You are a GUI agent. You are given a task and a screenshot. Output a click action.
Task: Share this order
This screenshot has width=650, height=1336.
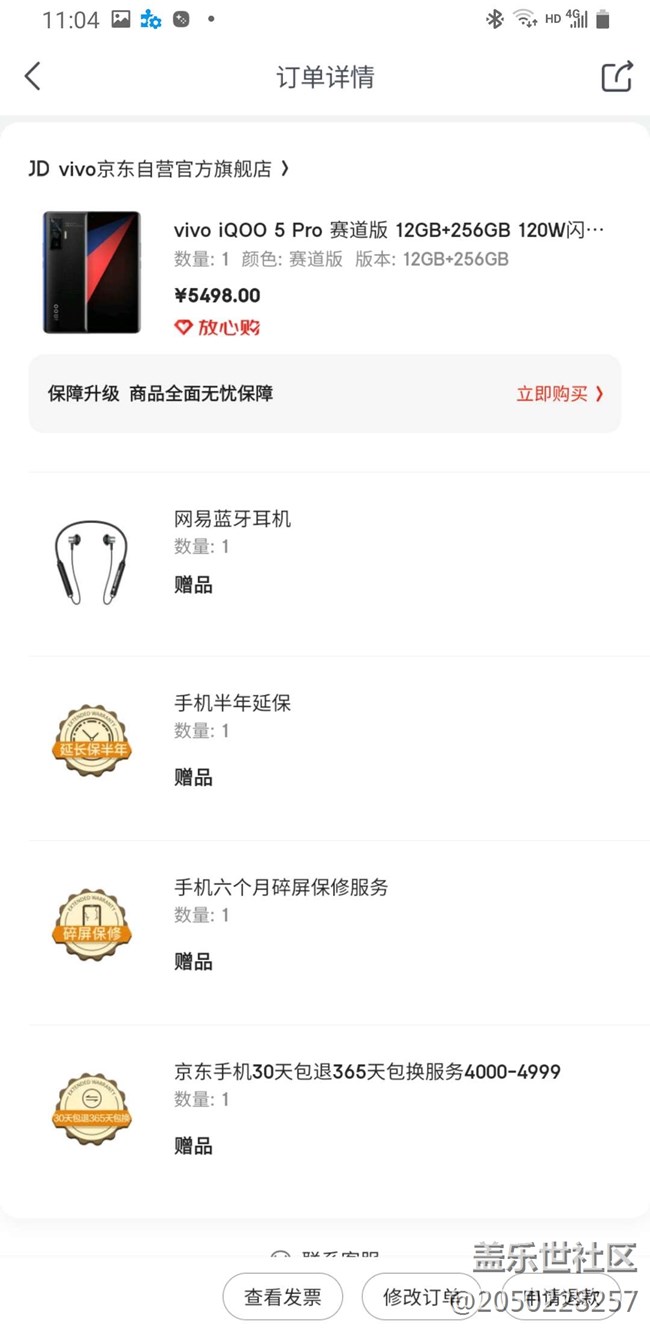click(617, 77)
